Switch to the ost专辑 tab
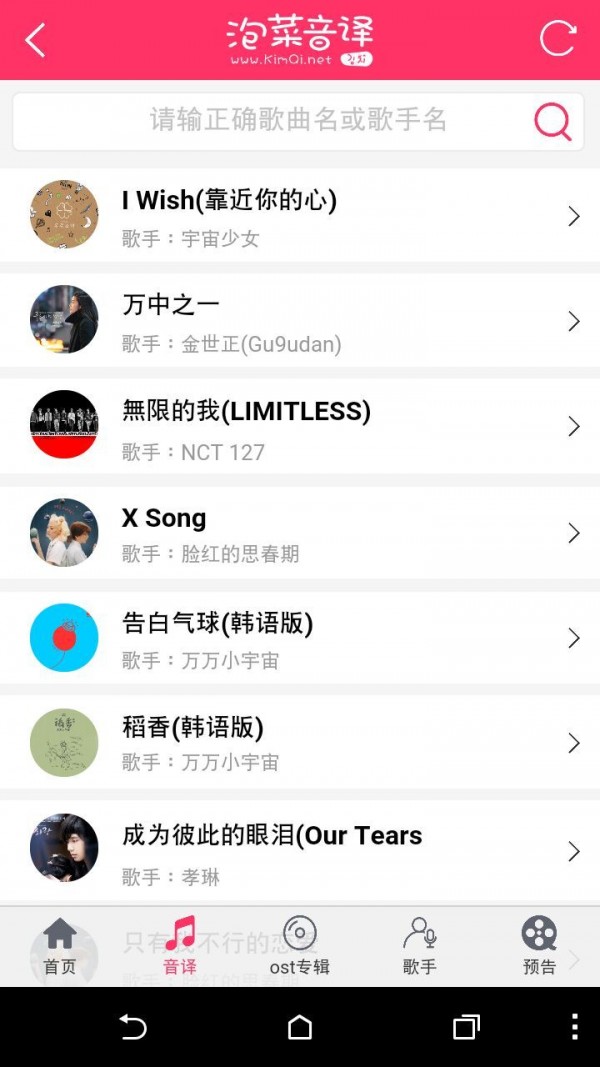This screenshot has width=600, height=1067. click(300, 946)
